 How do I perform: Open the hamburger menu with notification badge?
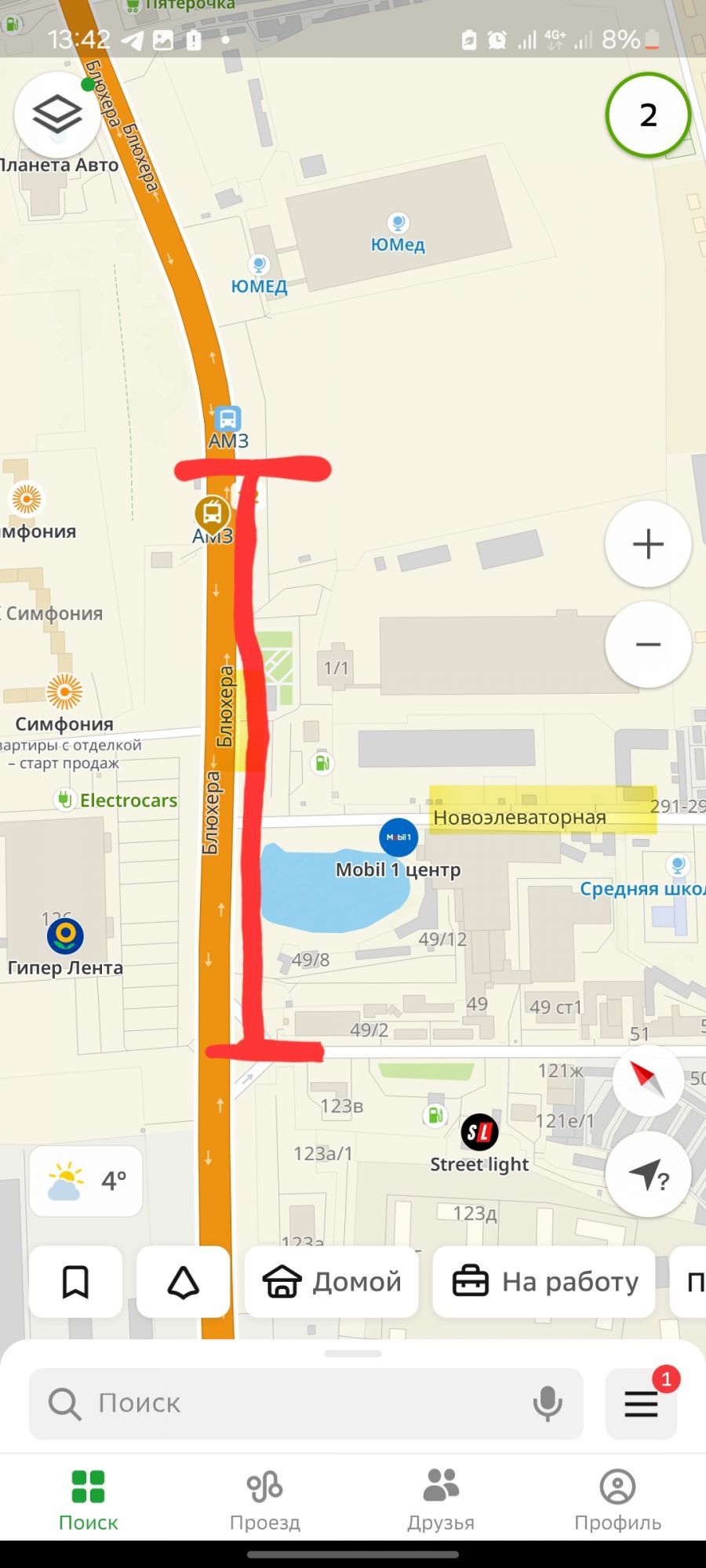pos(641,1403)
